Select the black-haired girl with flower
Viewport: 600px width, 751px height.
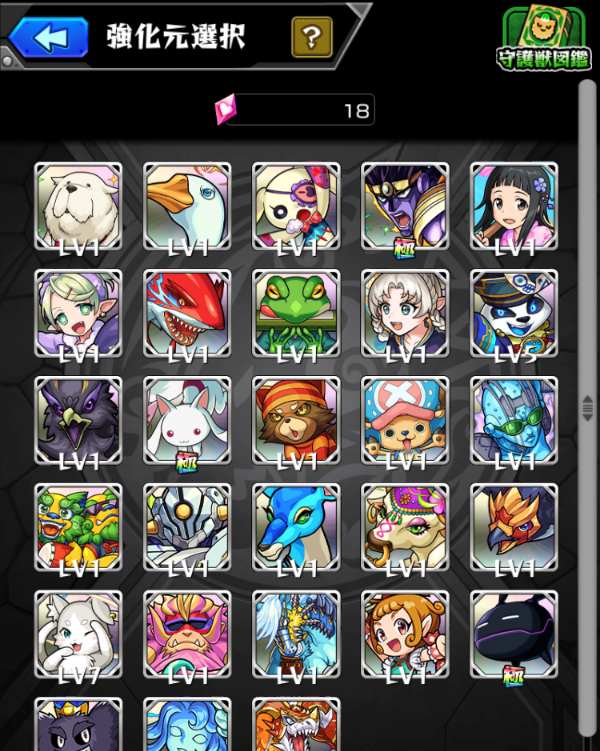[514, 206]
